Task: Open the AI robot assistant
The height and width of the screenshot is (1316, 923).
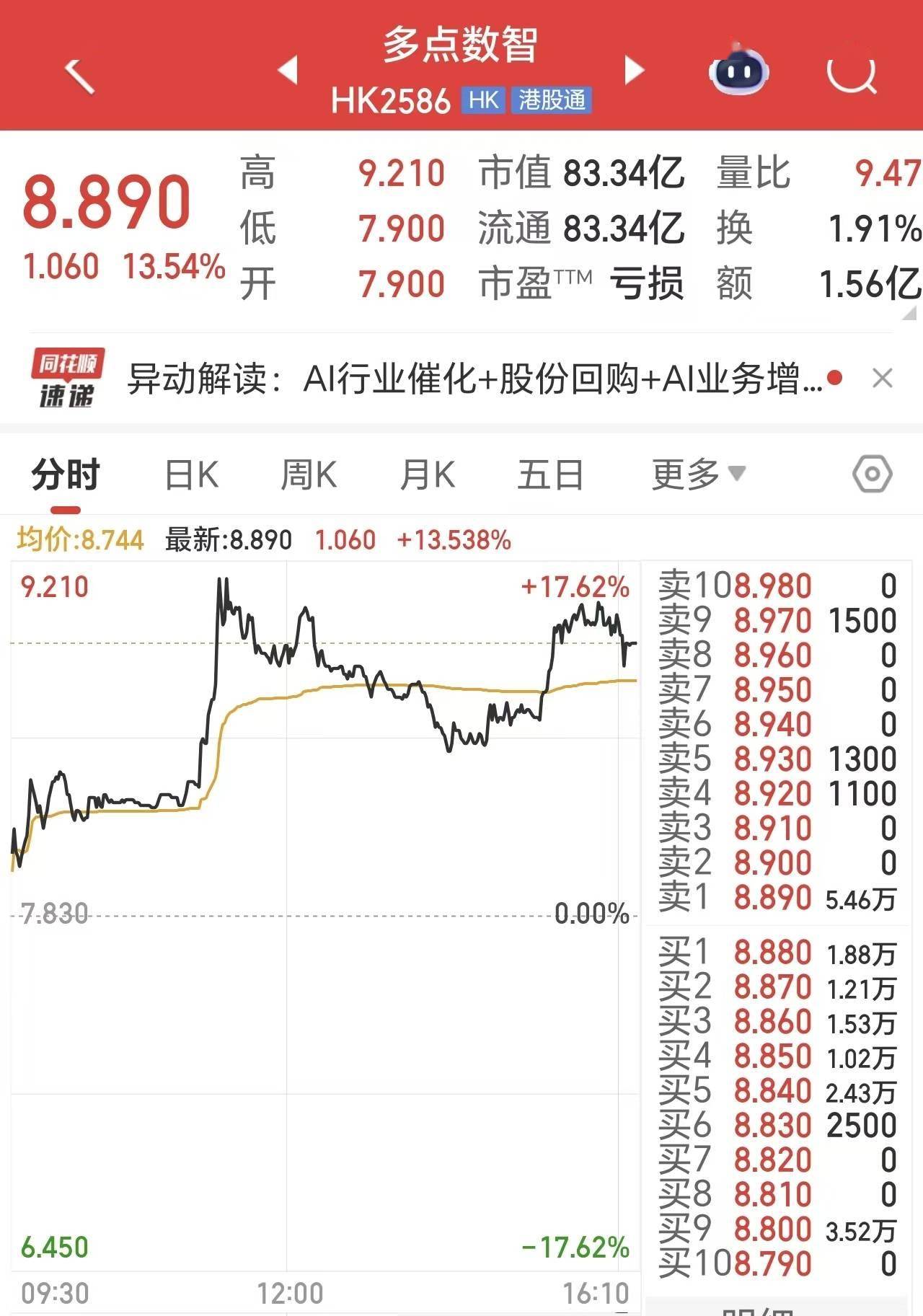Action: (x=738, y=71)
